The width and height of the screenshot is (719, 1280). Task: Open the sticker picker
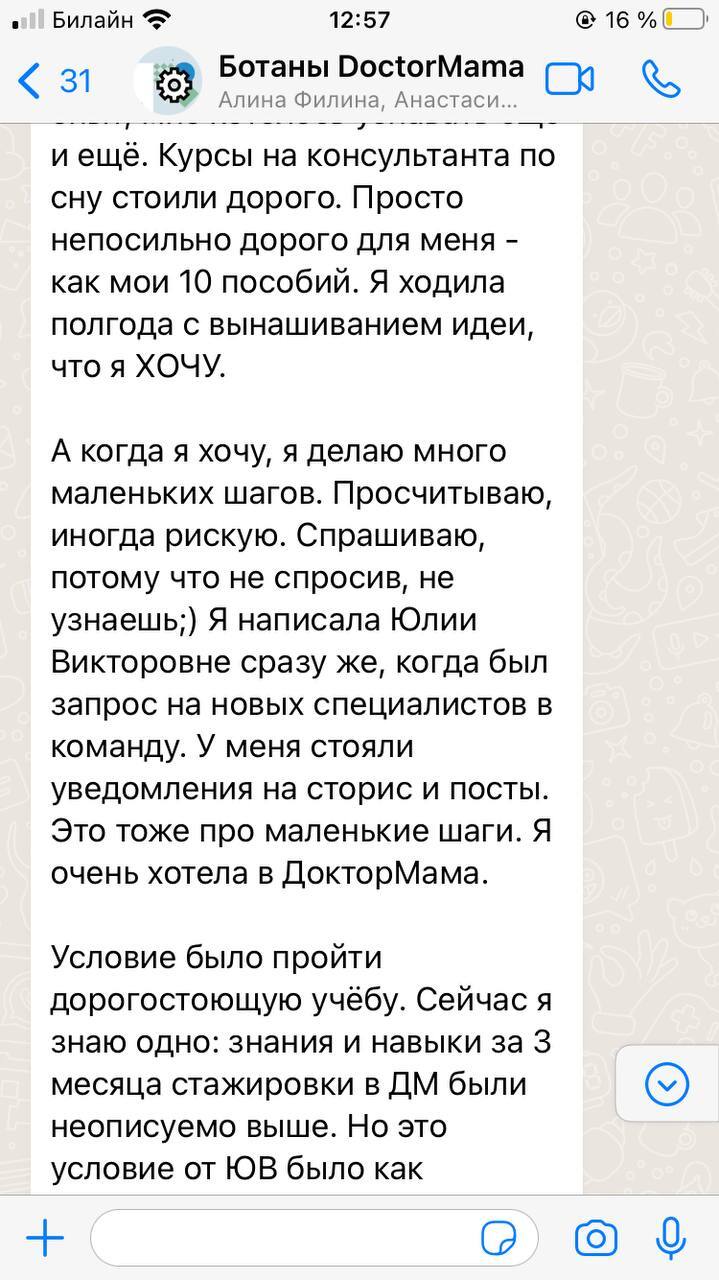coord(497,1239)
